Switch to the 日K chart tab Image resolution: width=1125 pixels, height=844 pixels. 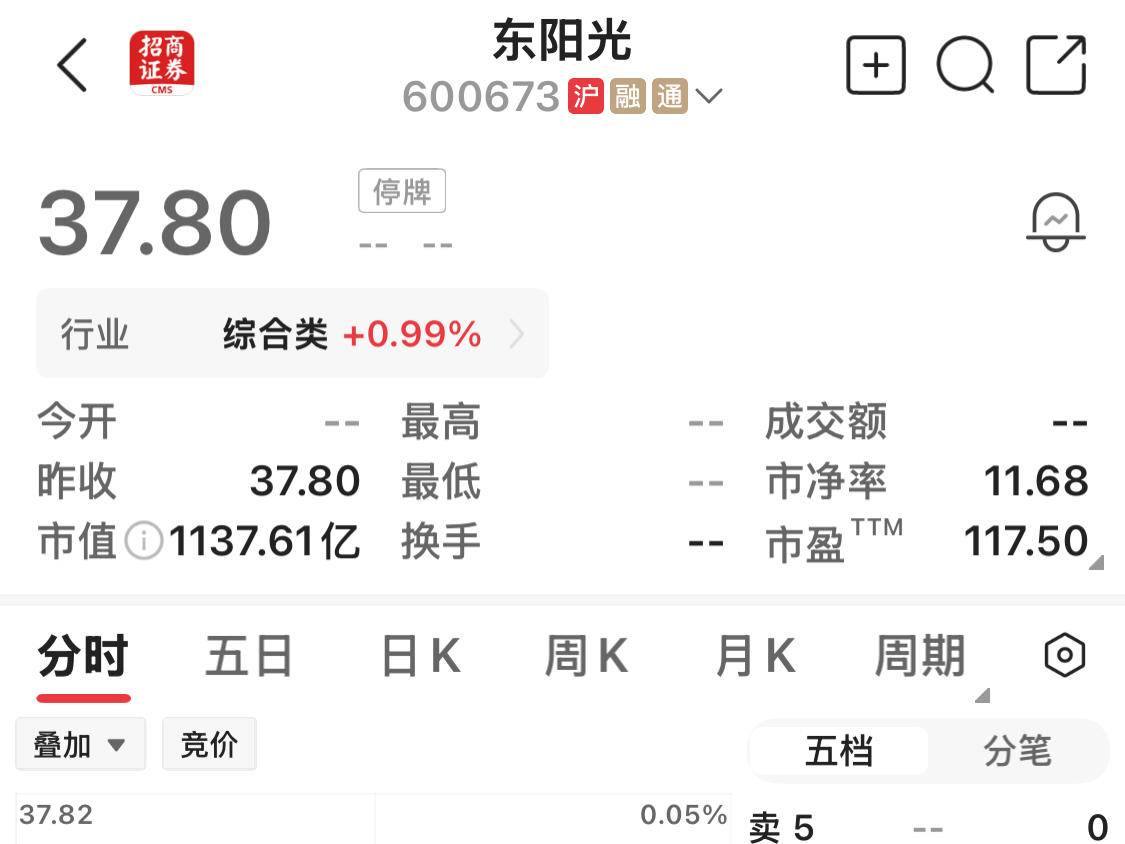coord(420,657)
